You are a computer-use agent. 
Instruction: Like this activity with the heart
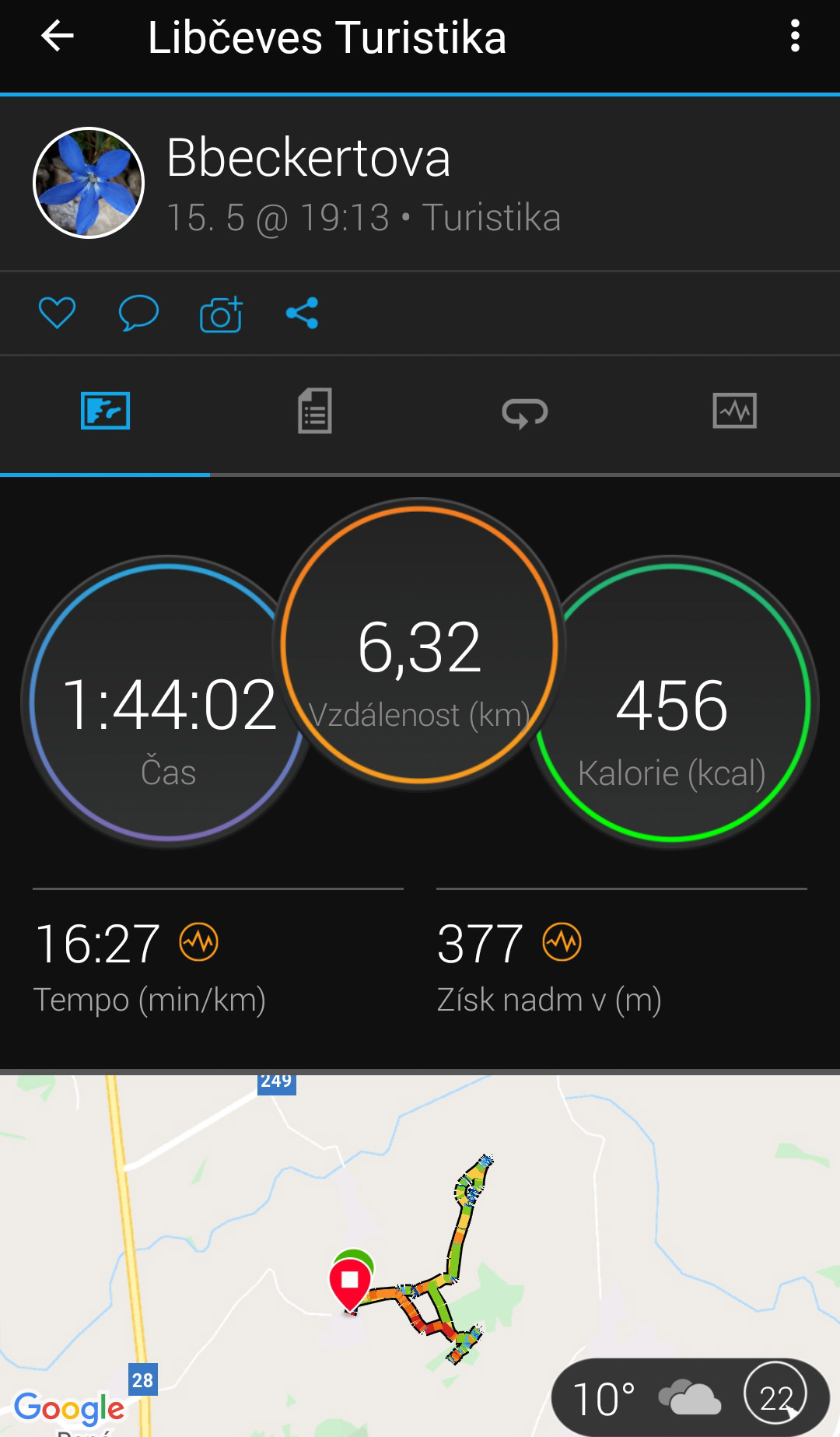pyautogui.click(x=57, y=314)
